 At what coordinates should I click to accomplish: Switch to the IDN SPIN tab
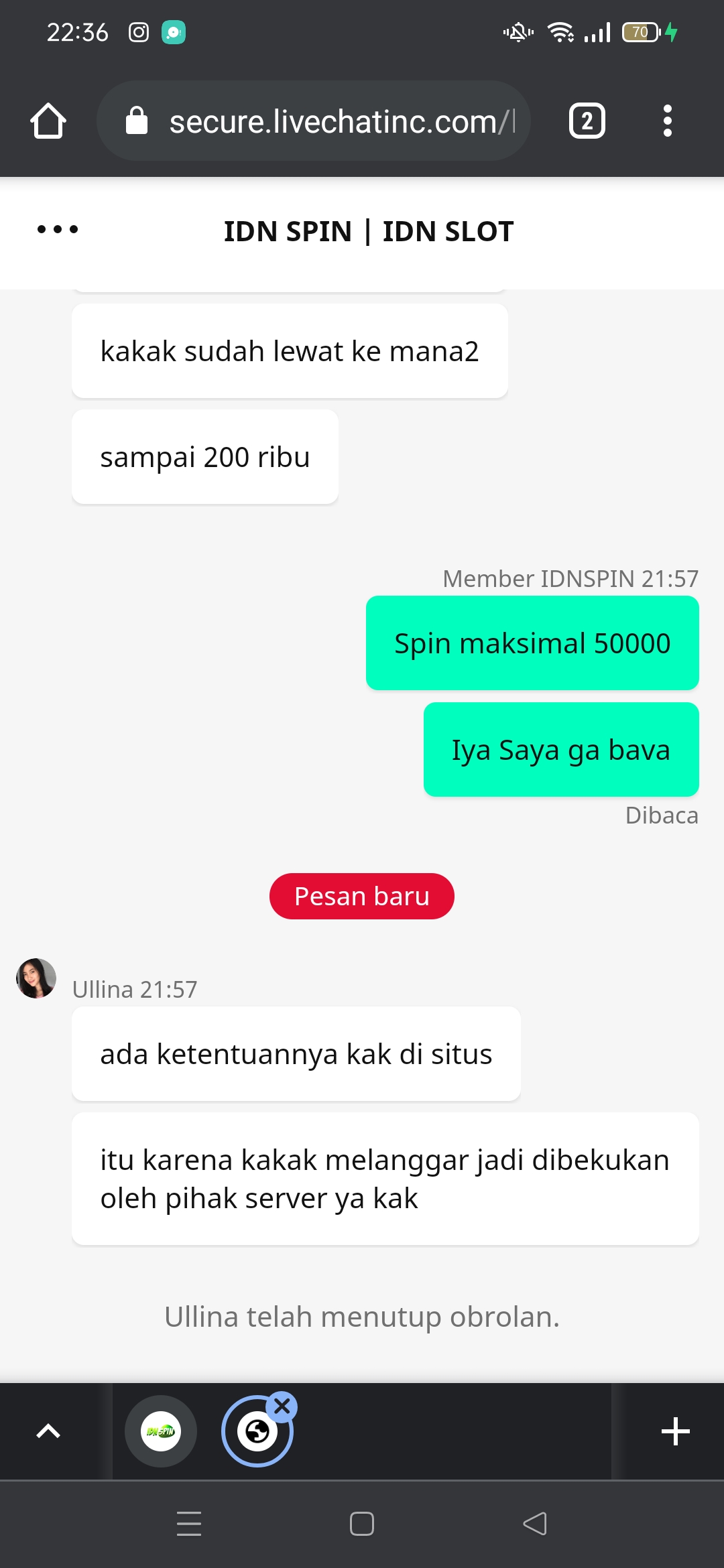pos(161,1431)
